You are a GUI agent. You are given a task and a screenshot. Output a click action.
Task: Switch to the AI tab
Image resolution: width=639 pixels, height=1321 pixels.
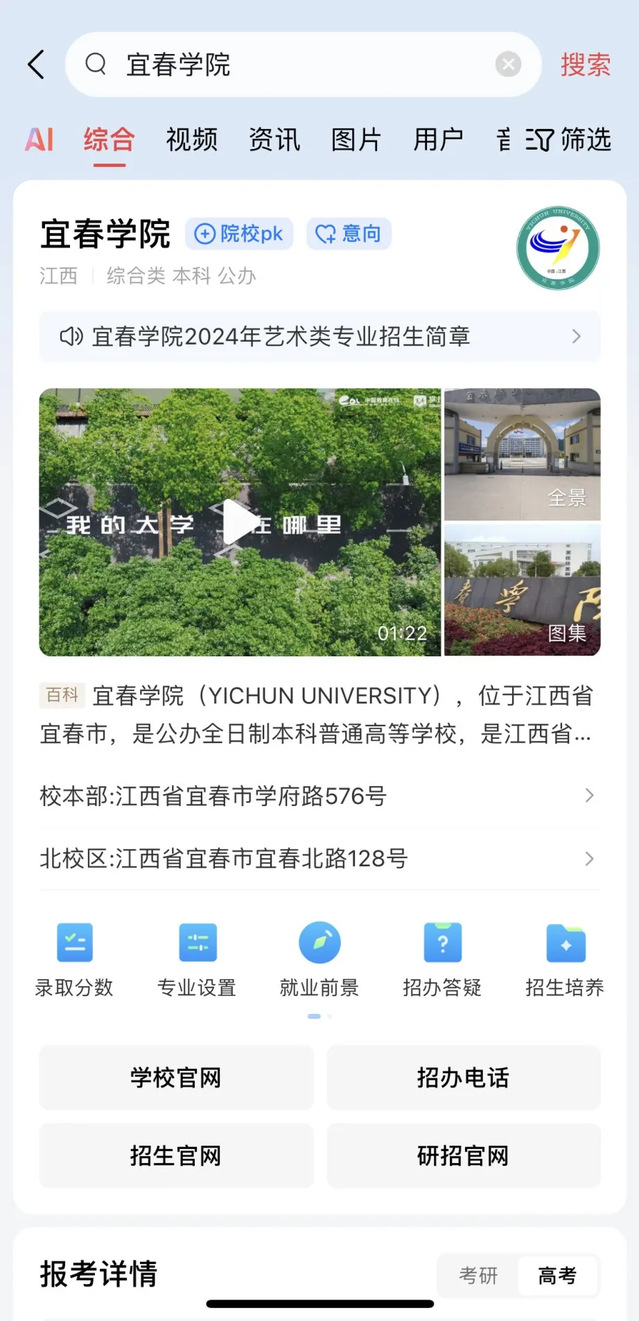pos(39,140)
